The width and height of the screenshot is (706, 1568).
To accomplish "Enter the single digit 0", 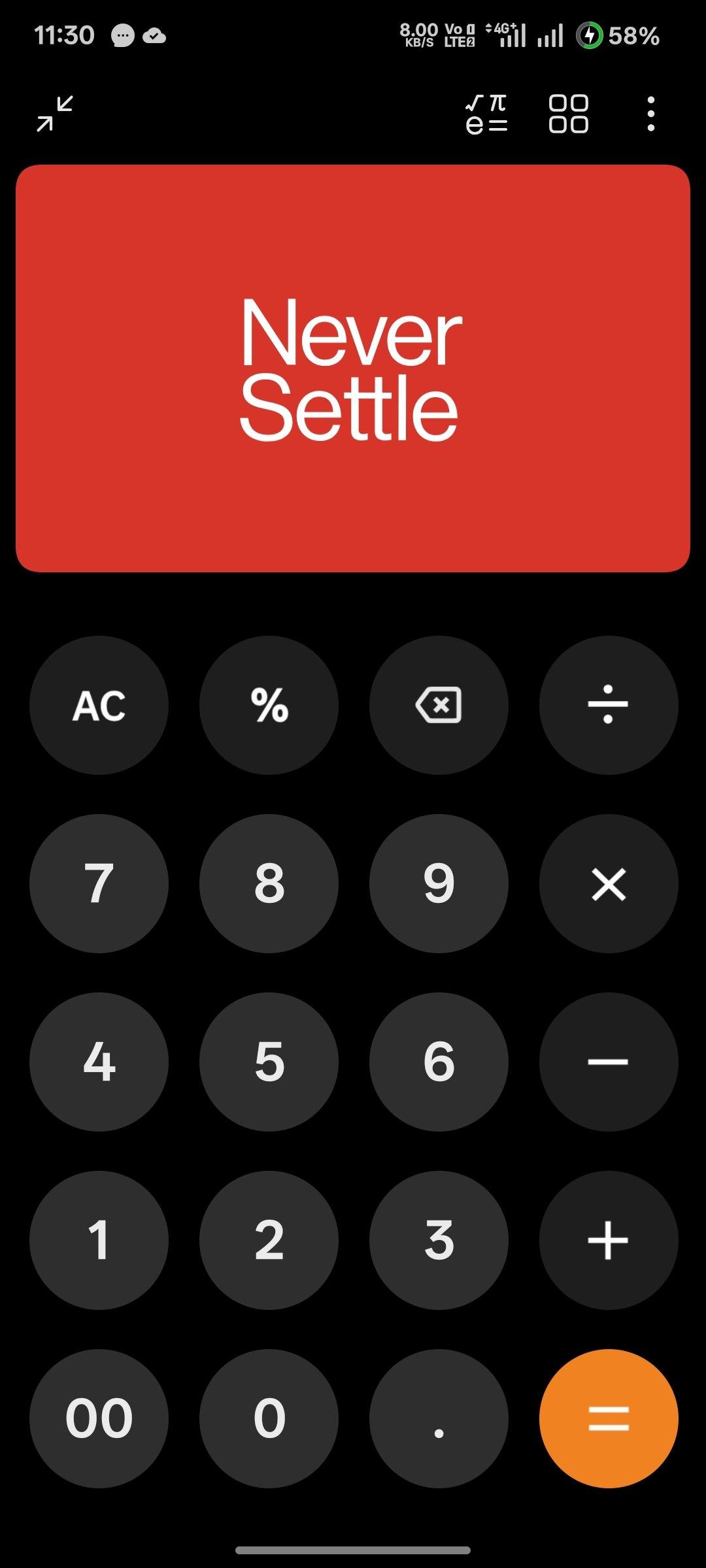I will (x=269, y=1418).
